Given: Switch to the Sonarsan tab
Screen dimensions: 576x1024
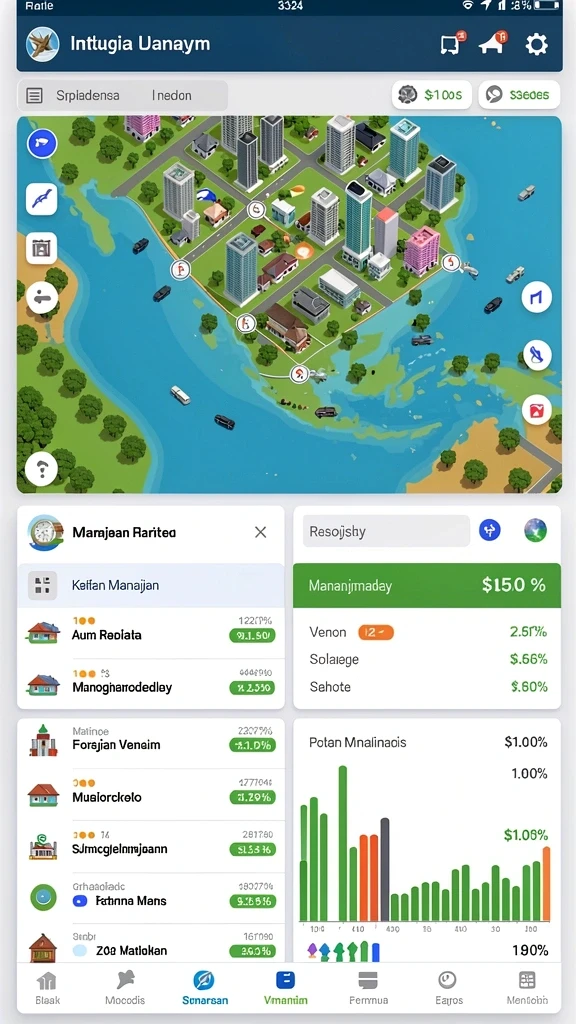Looking at the screenshot, I should coord(204,988).
